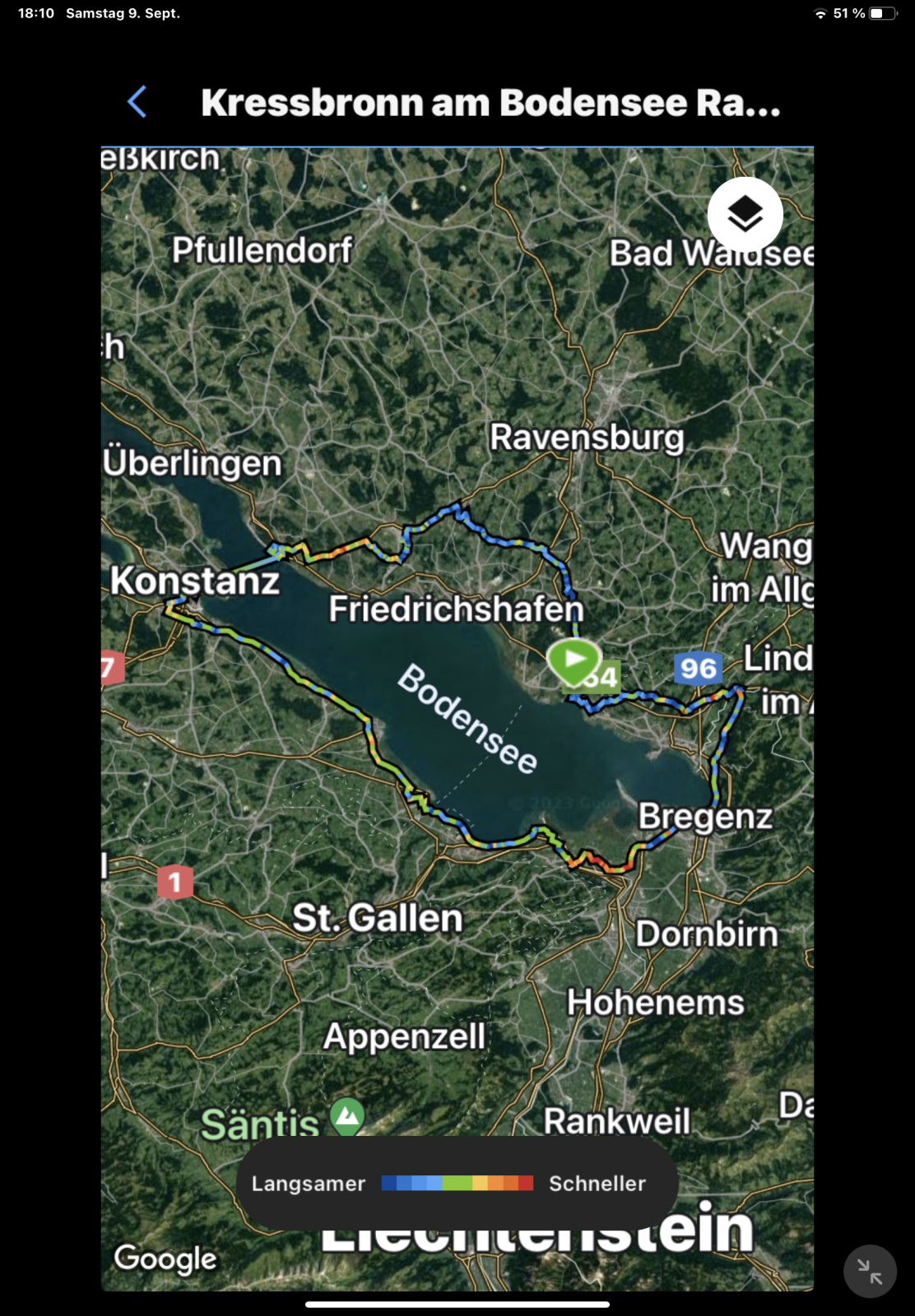
Task: Go back using the blue arrow
Action: pyautogui.click(x=137, y=102)
